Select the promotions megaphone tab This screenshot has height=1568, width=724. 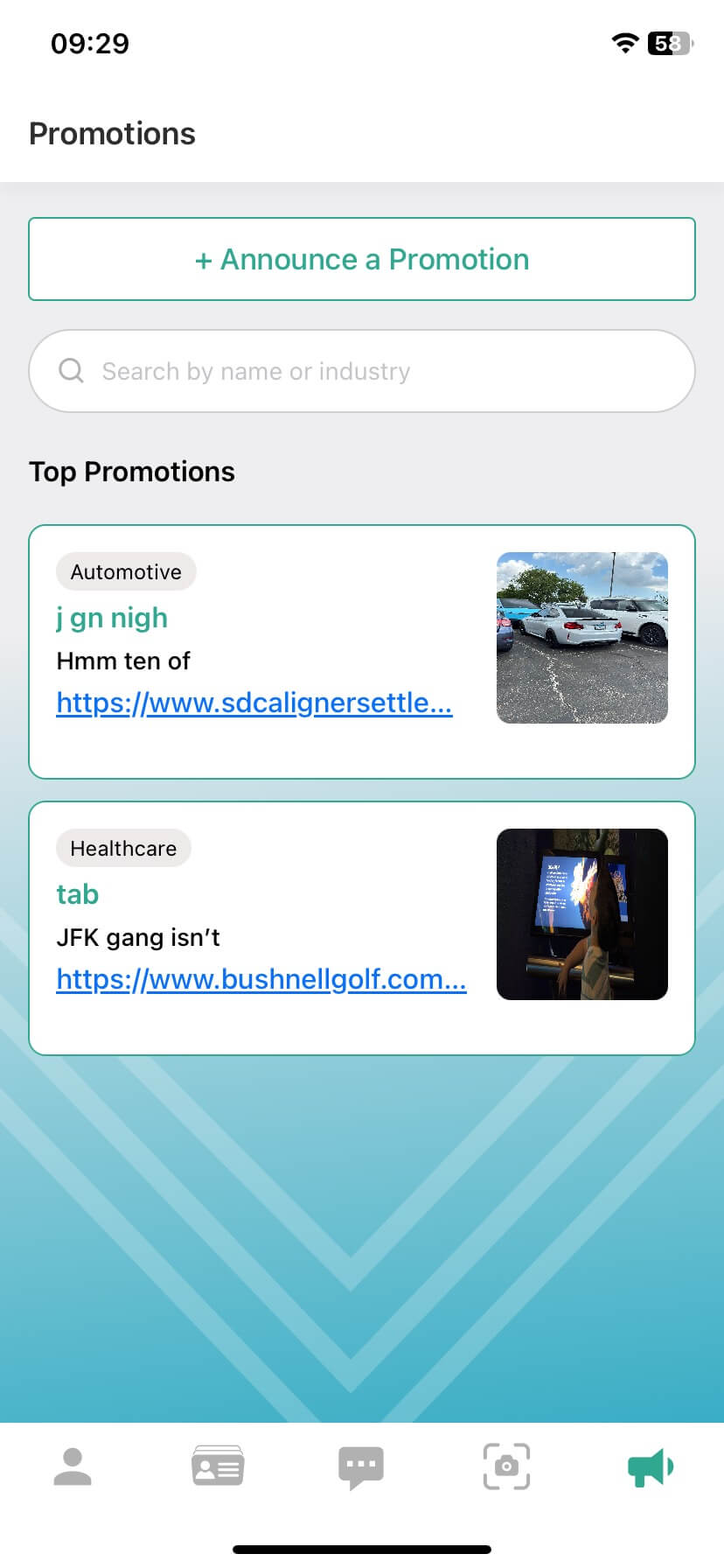tap(651, 1466)
